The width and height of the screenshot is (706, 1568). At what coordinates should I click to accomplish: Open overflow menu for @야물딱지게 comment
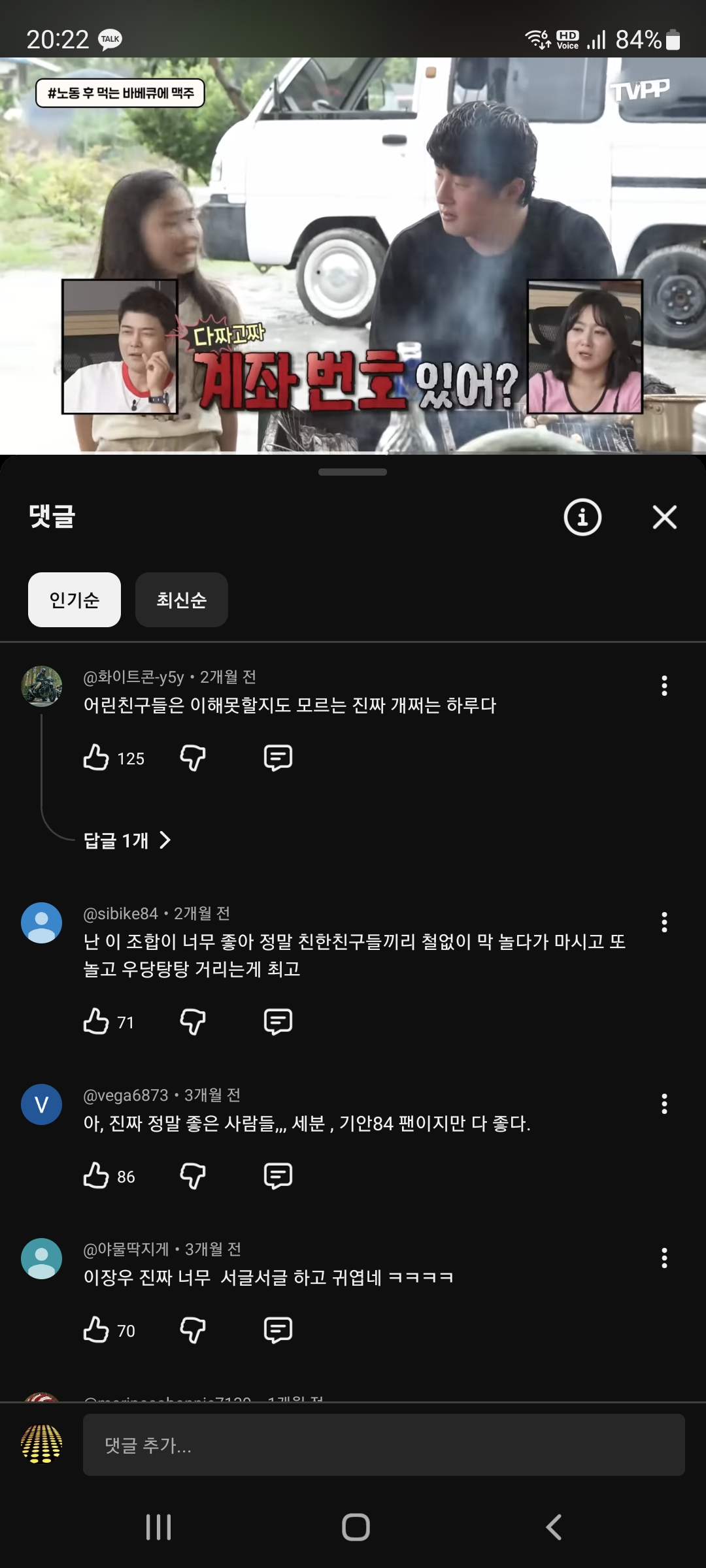pos(664,1258)
